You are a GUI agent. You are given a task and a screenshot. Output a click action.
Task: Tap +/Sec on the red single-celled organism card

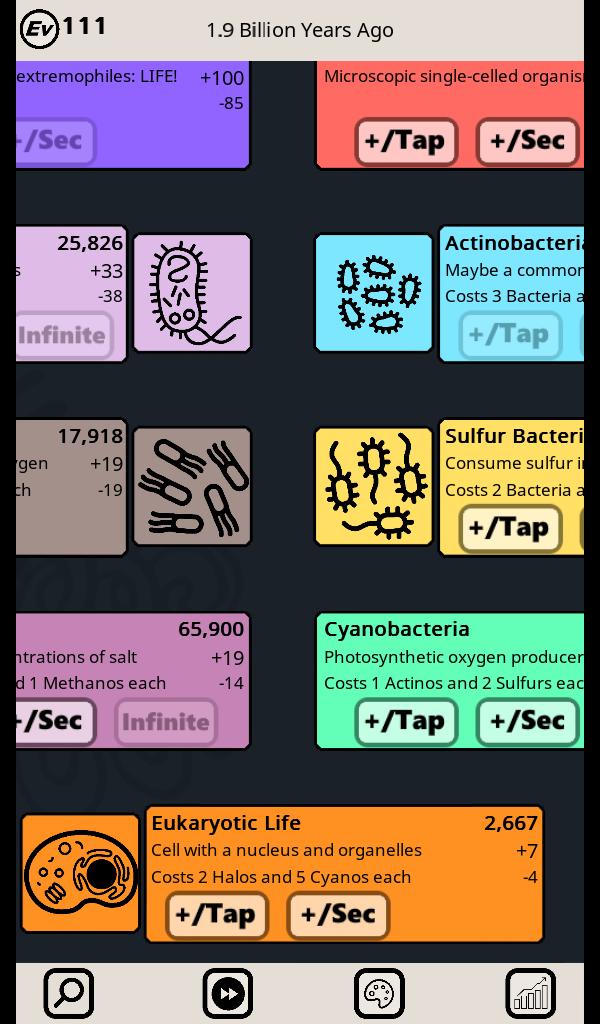coord(527,141)
